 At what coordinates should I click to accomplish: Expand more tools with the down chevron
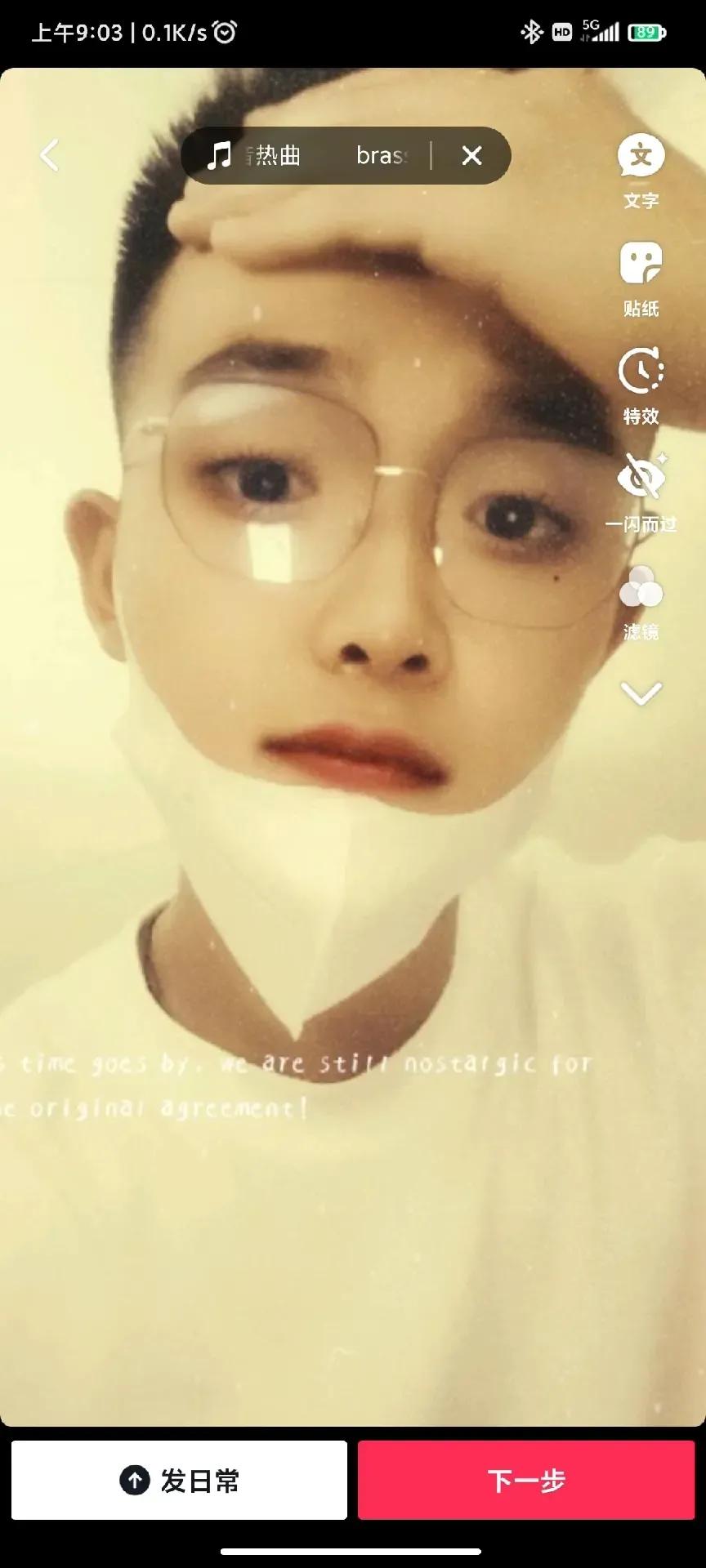pos(641,694)
